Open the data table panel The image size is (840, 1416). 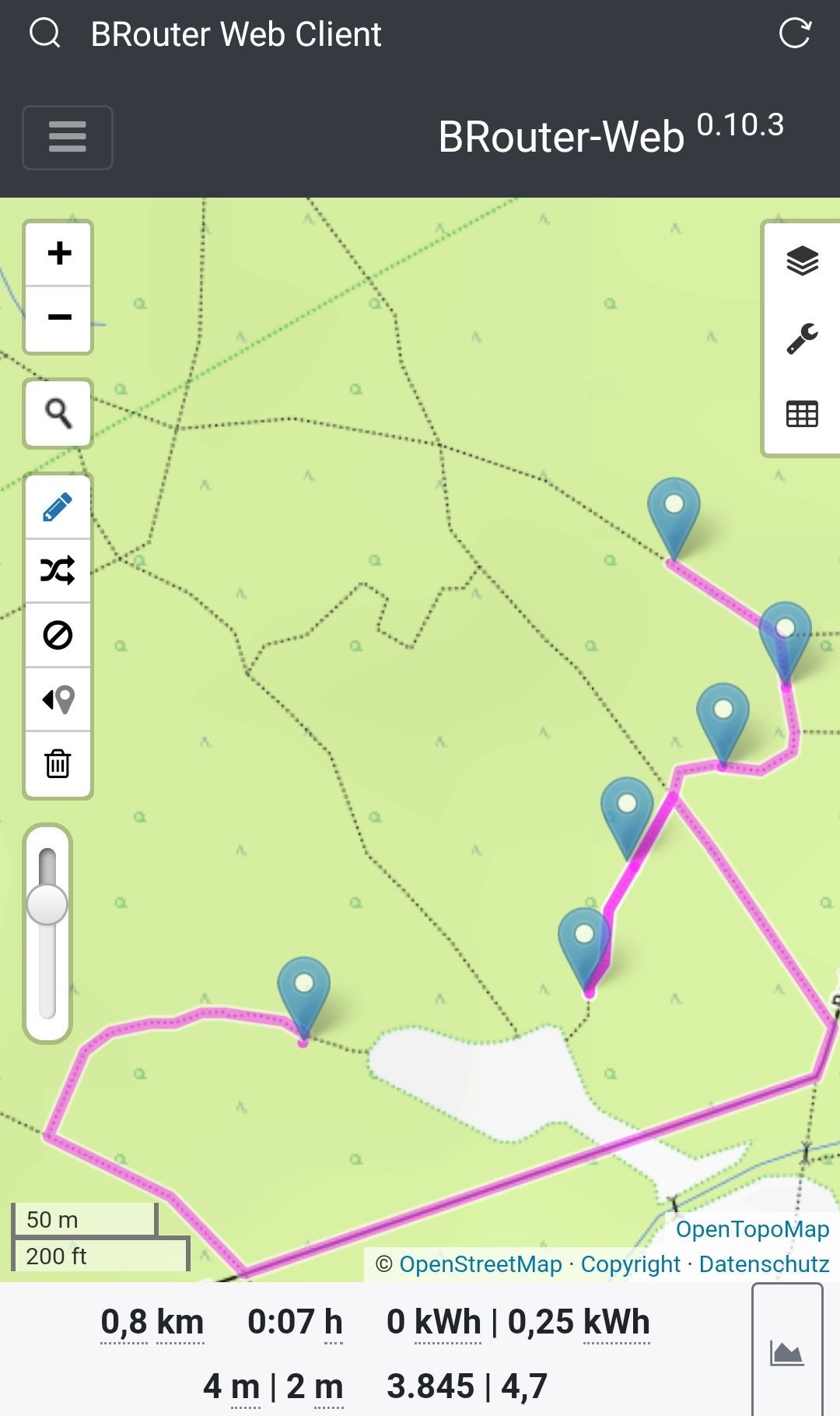(802, 414)
